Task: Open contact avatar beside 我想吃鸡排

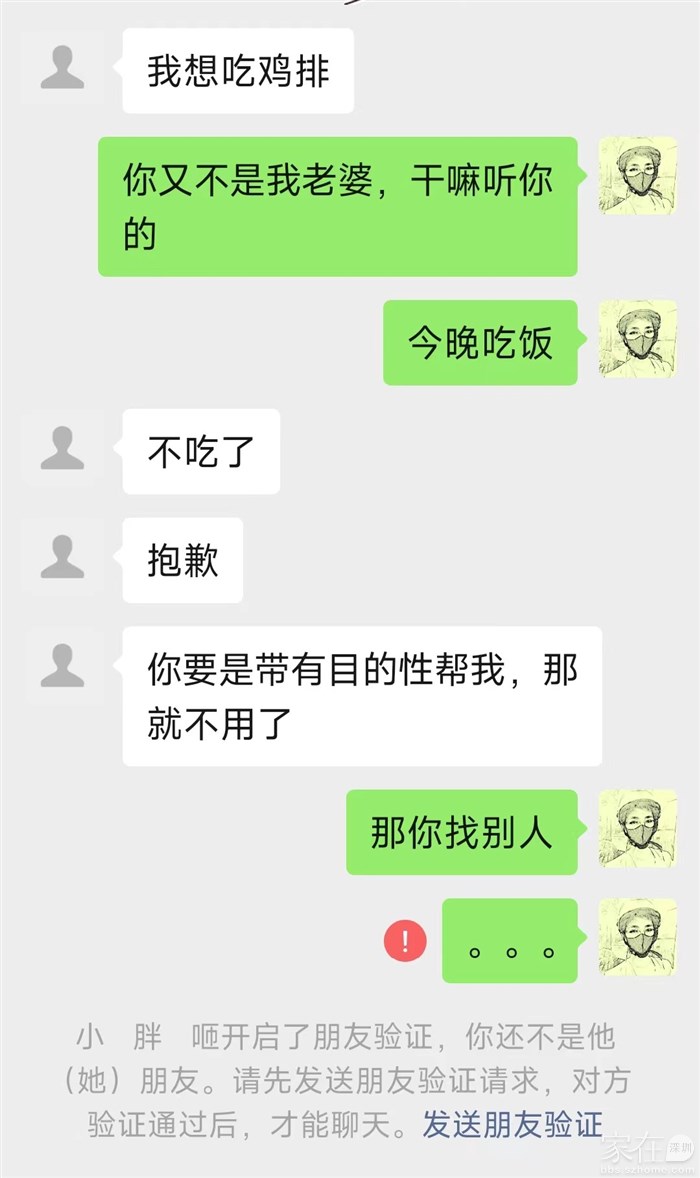Action: [x=62, y=69]
